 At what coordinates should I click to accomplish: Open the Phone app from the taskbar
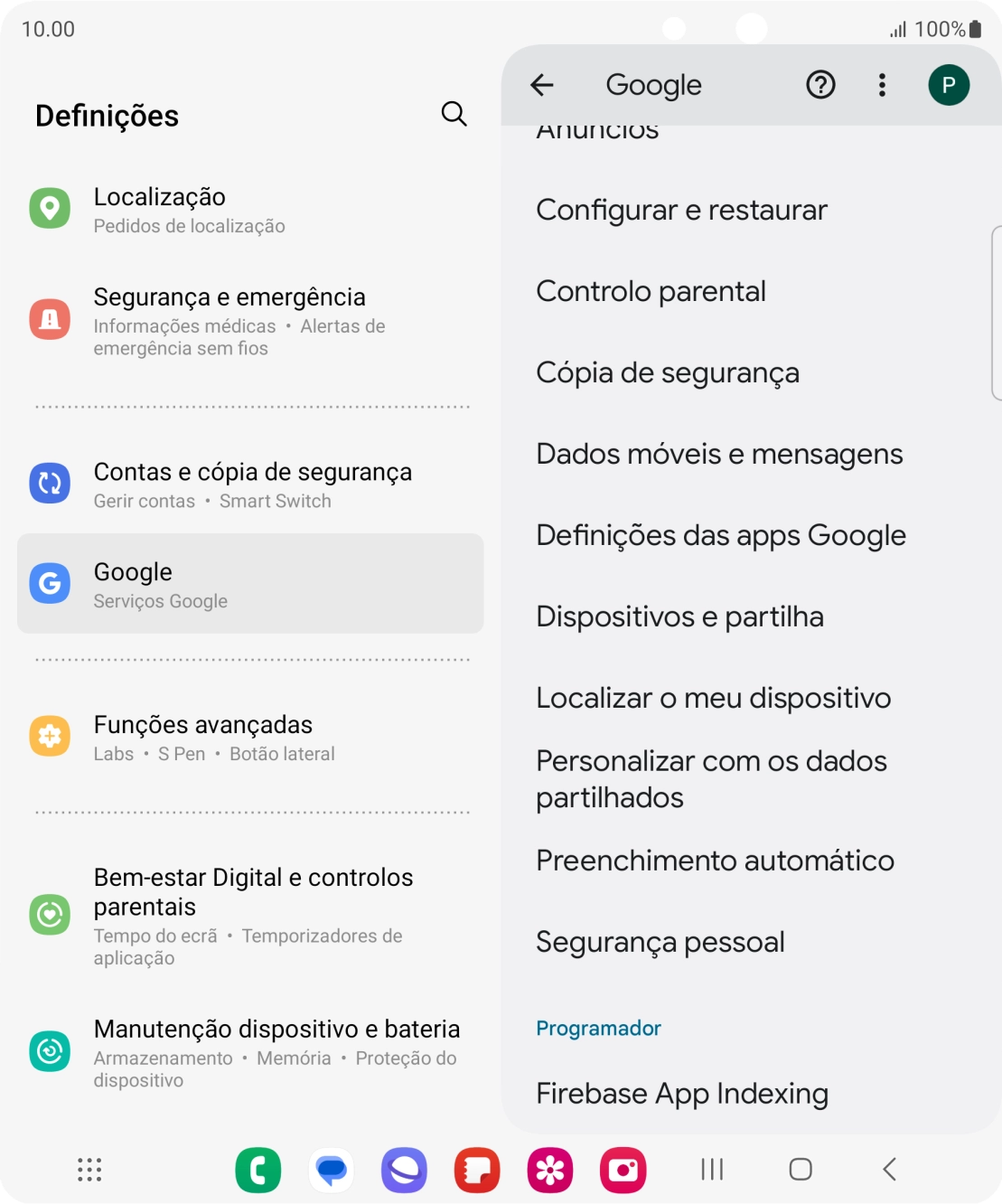(258, 1170)
